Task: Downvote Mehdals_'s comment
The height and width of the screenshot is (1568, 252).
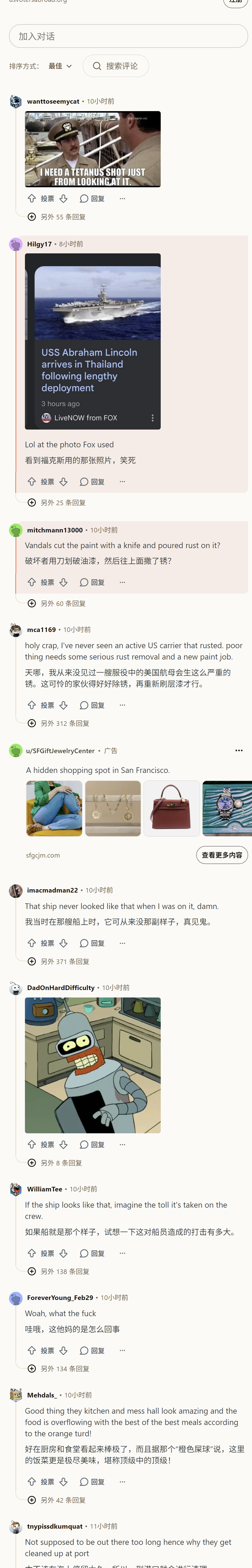Action: tap(63, 1482)
